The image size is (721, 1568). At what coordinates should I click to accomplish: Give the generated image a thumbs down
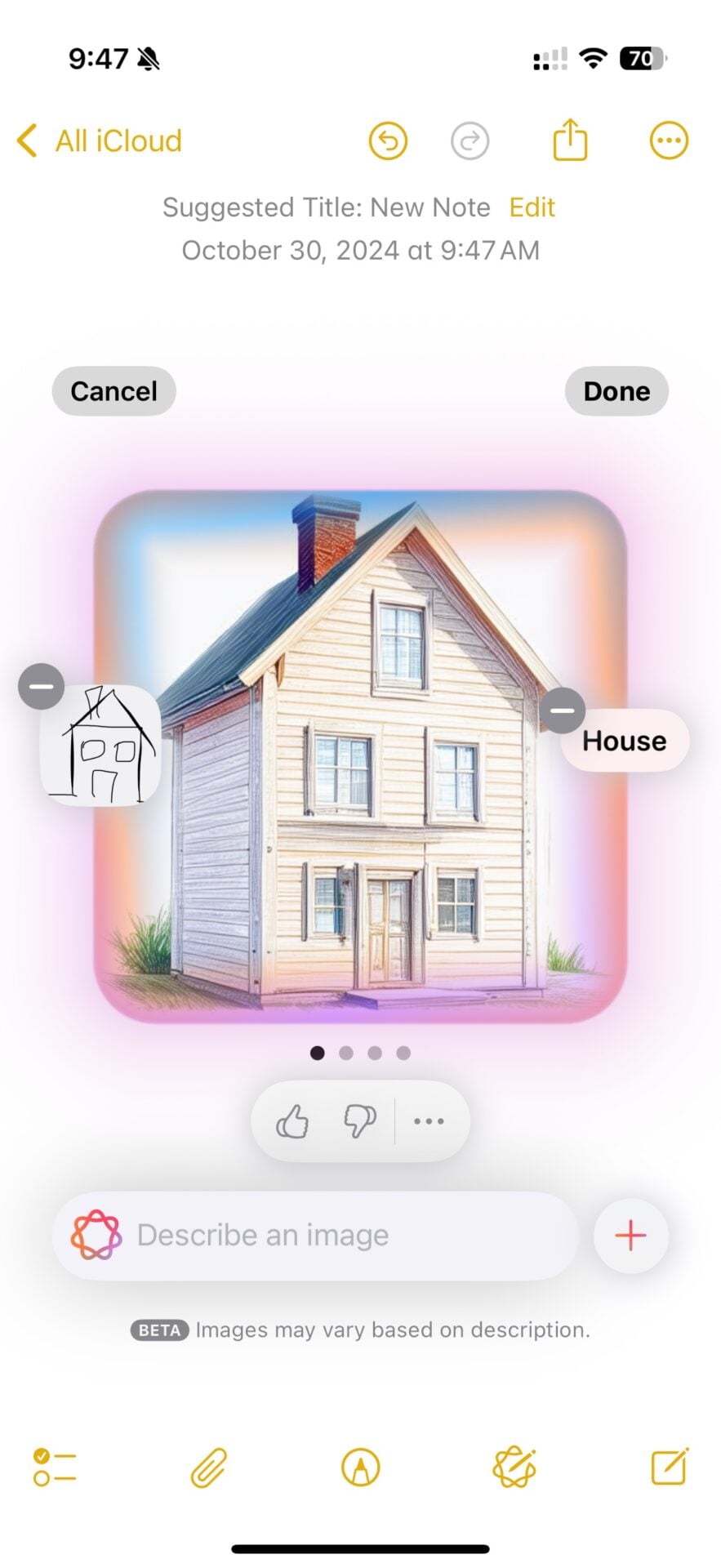359,1121
